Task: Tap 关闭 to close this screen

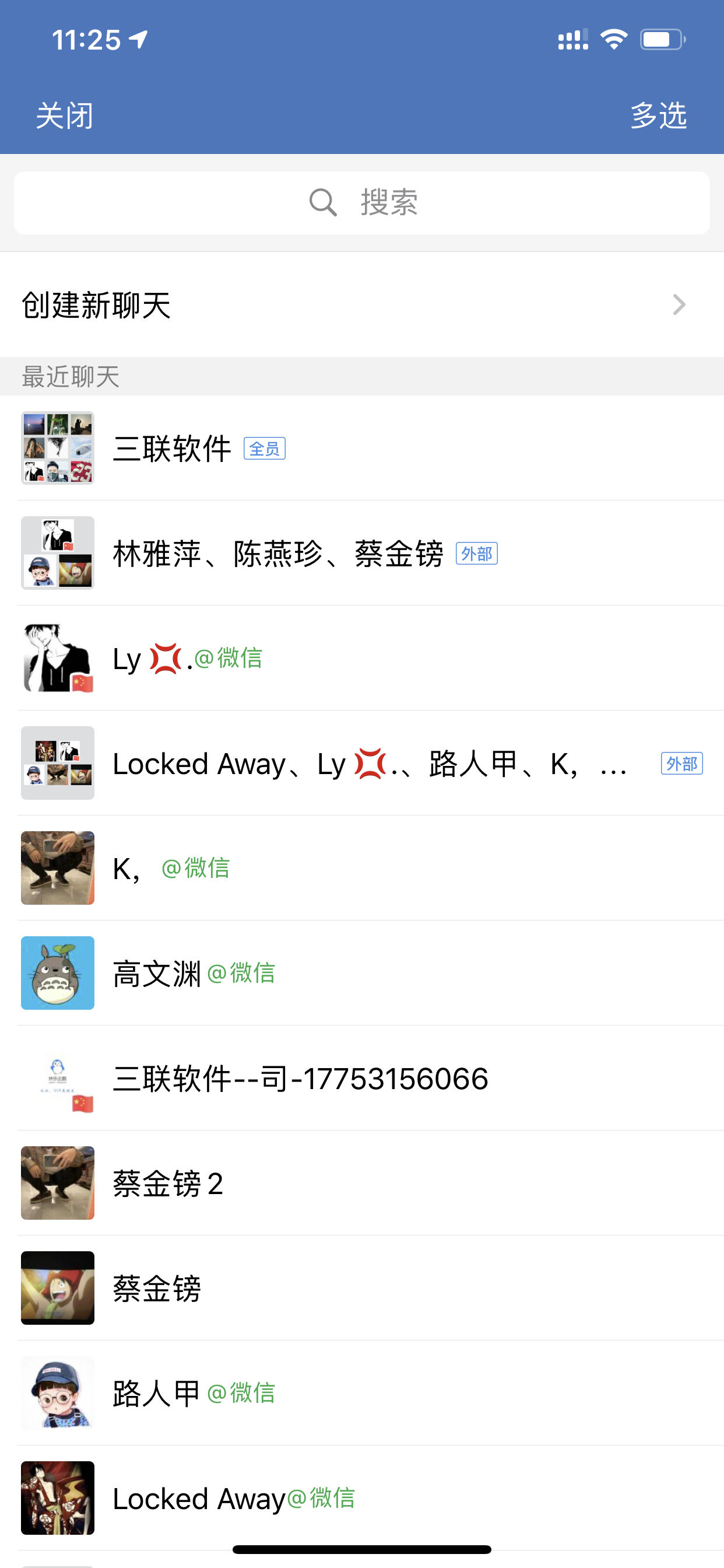Action: [x=65, y=116]
